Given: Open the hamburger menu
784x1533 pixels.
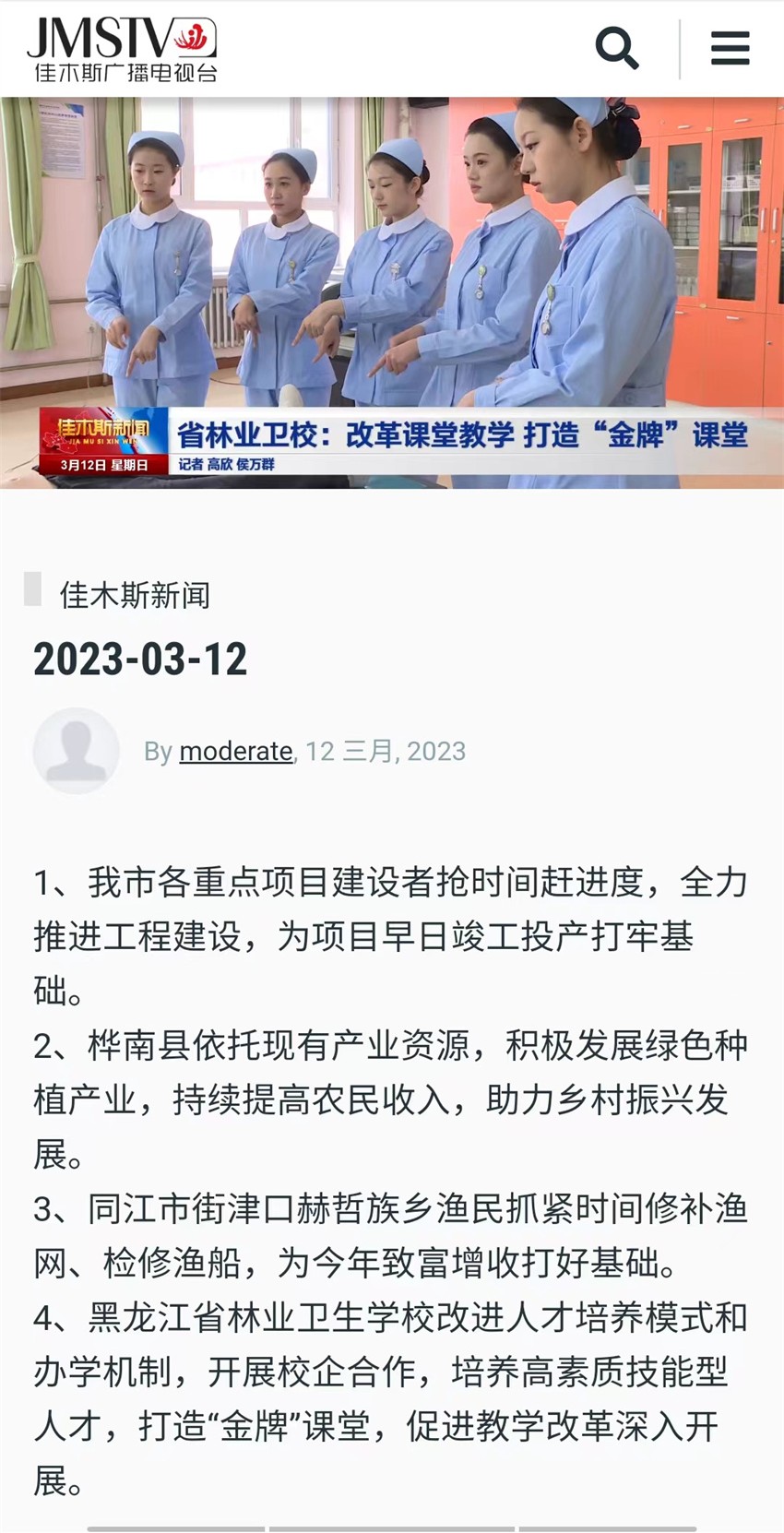Looking at the screenshot, I should (730, 48).
